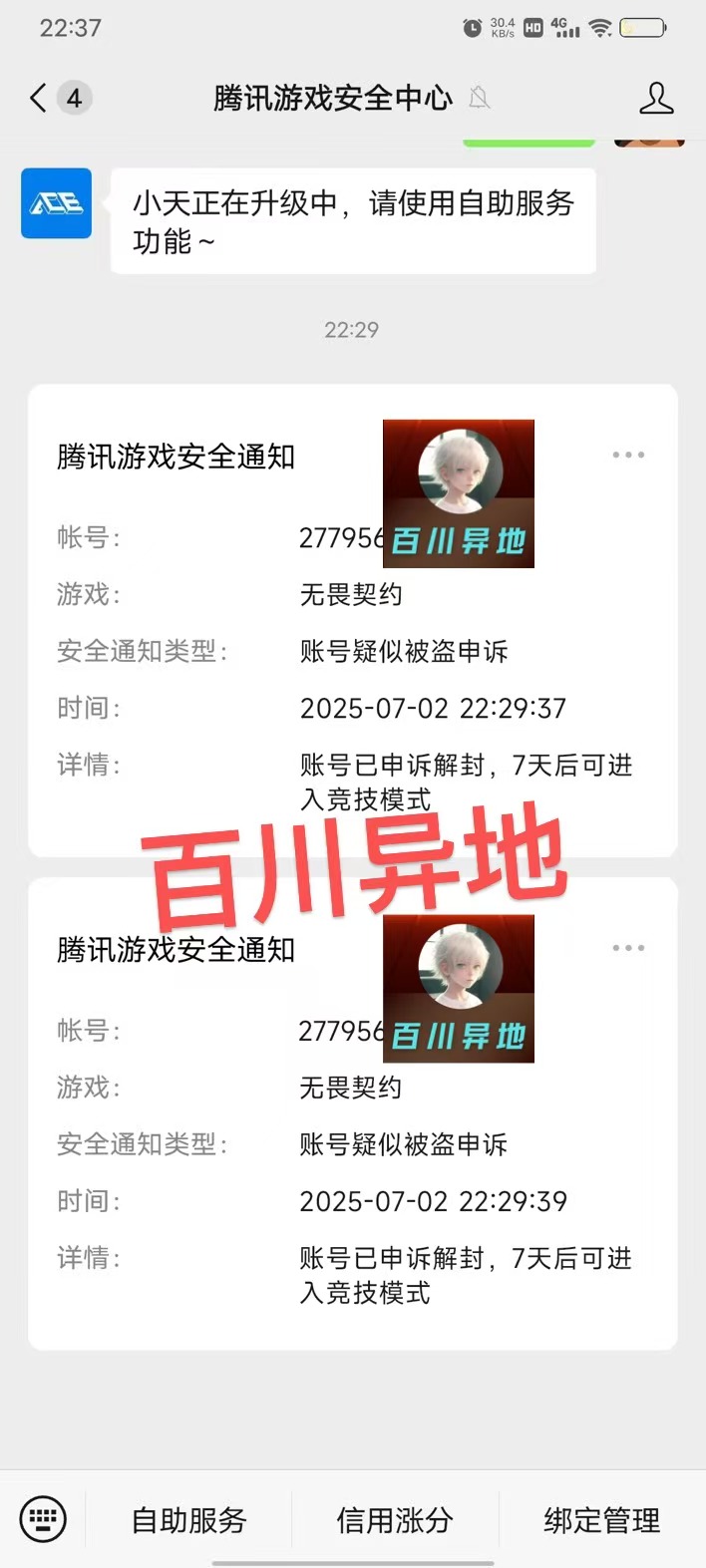The height and width of the screenshot is (1568, 706).
Task: Go back to the chat list
Action: [x=39, y=98]
